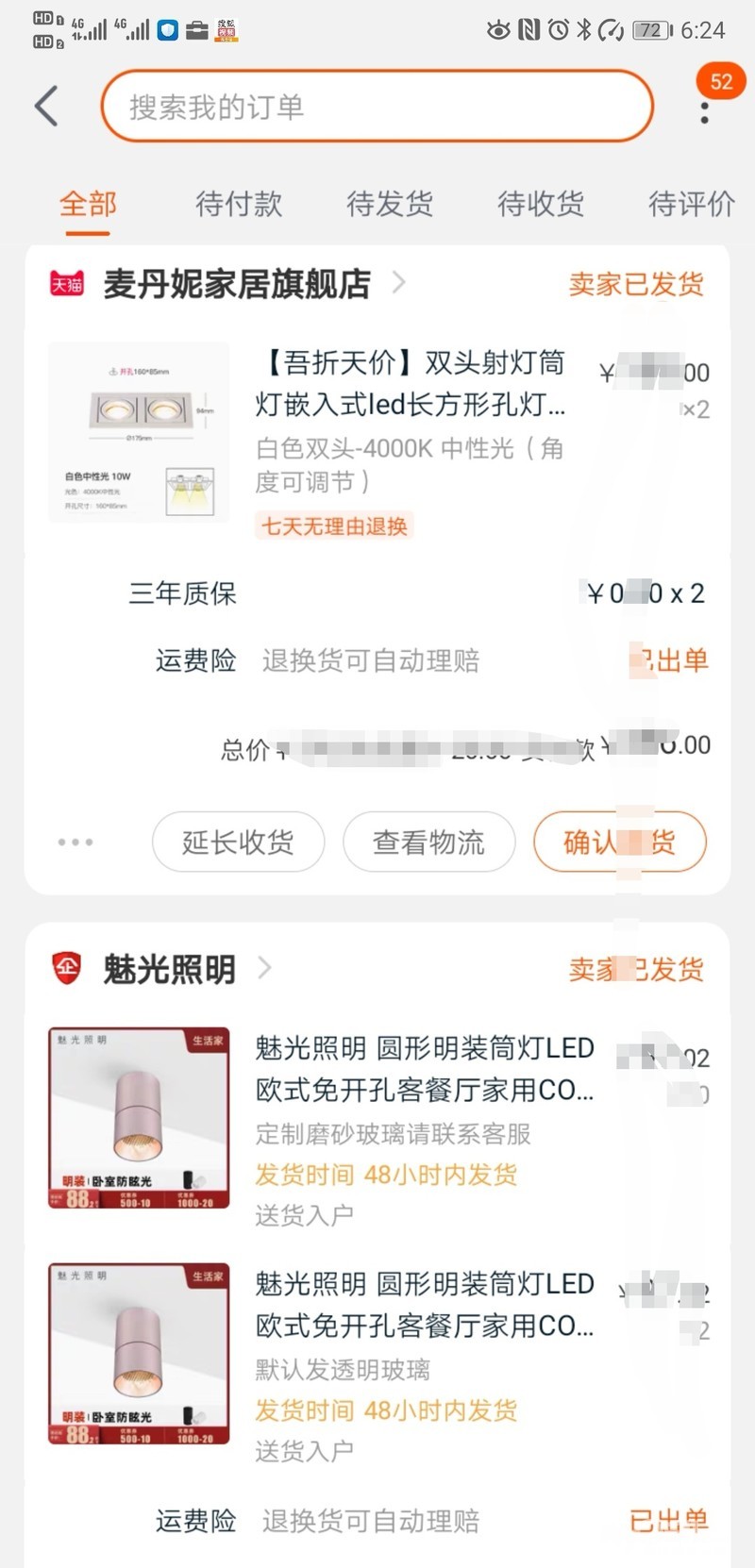Open the overflow menu with the 52 badge
Screen dimensions: 755x1568
(705, 112)
